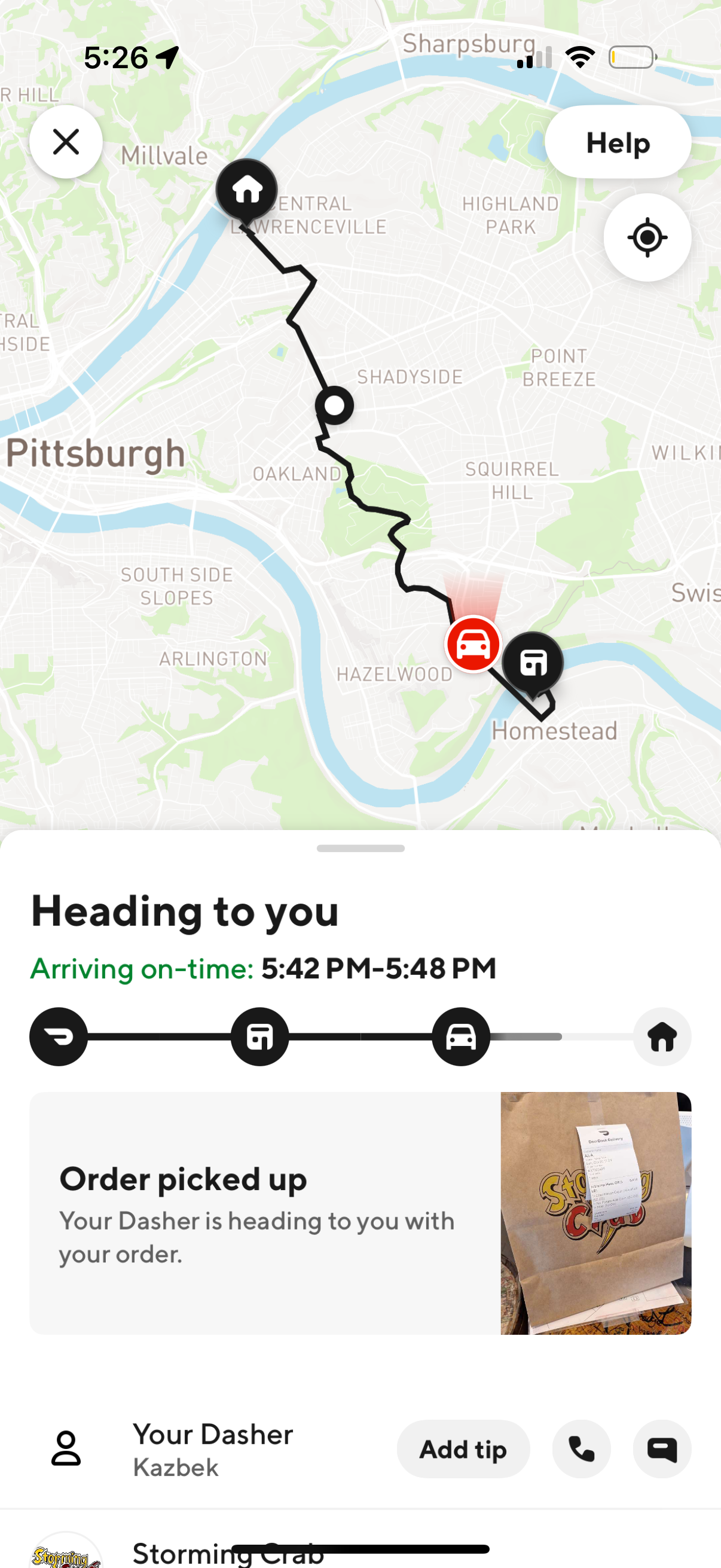Tap the DoorDash logo on the progress bar
Viewport: 721px width, 1568px height.
(x=58, y=1037)
